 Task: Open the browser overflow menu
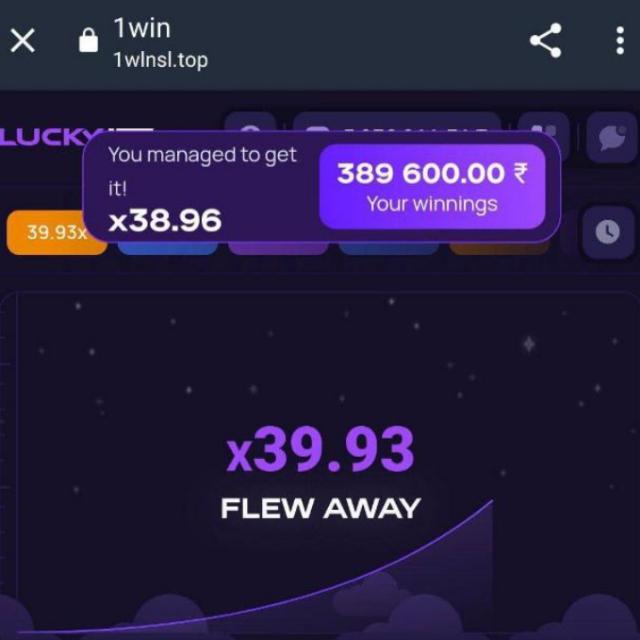click(x=620, y=41)
